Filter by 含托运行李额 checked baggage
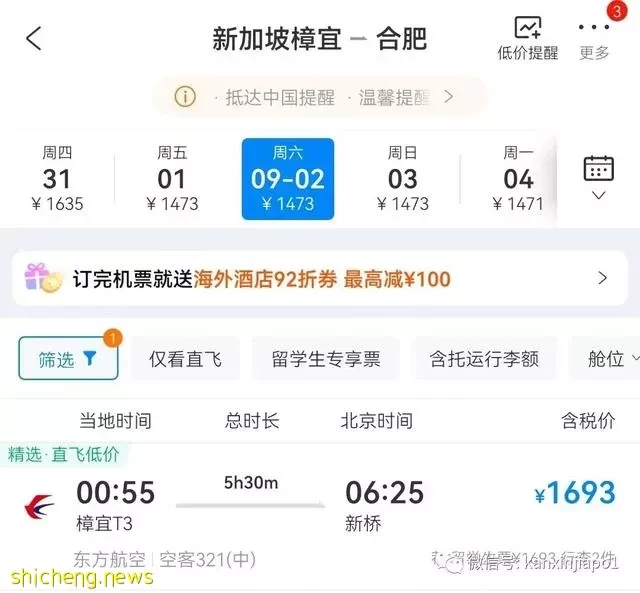 484,359
